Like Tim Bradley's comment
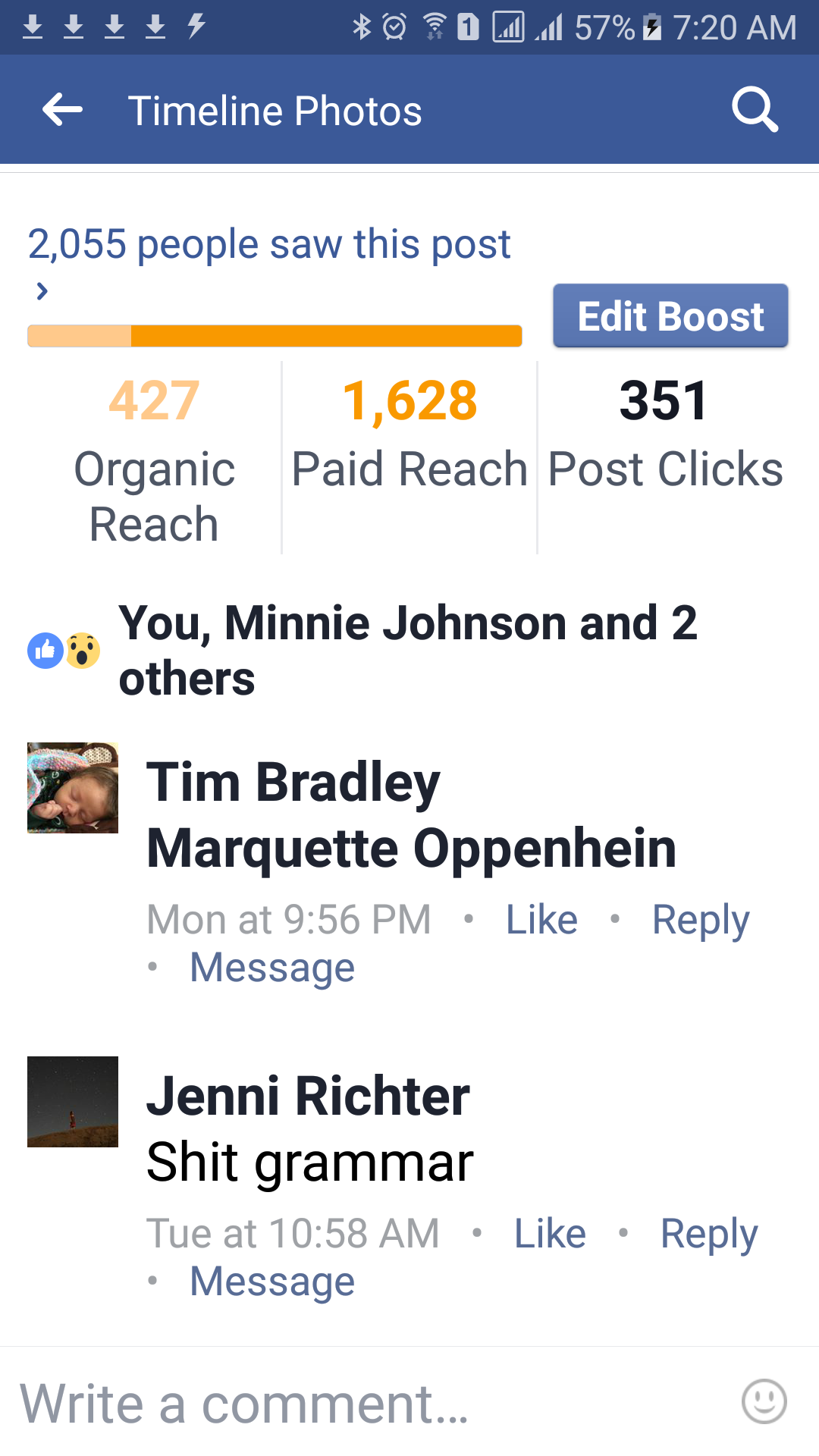The image size is (819, 1456). [x=541, y=920]
